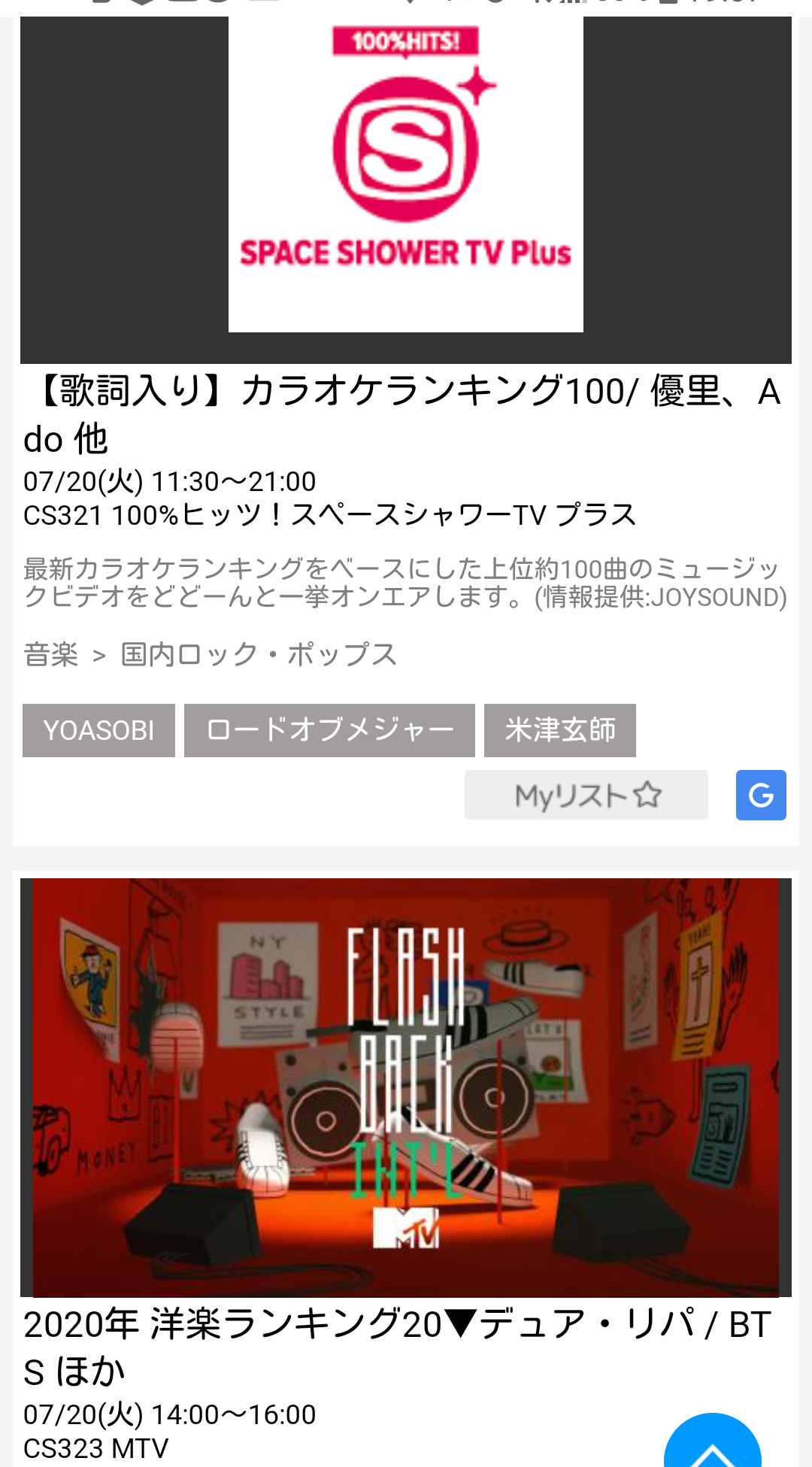Open the カラオケランキング100 program title
Image resolution: width=812 pixels, height=1467 pixels.
[x=403, y=414]
